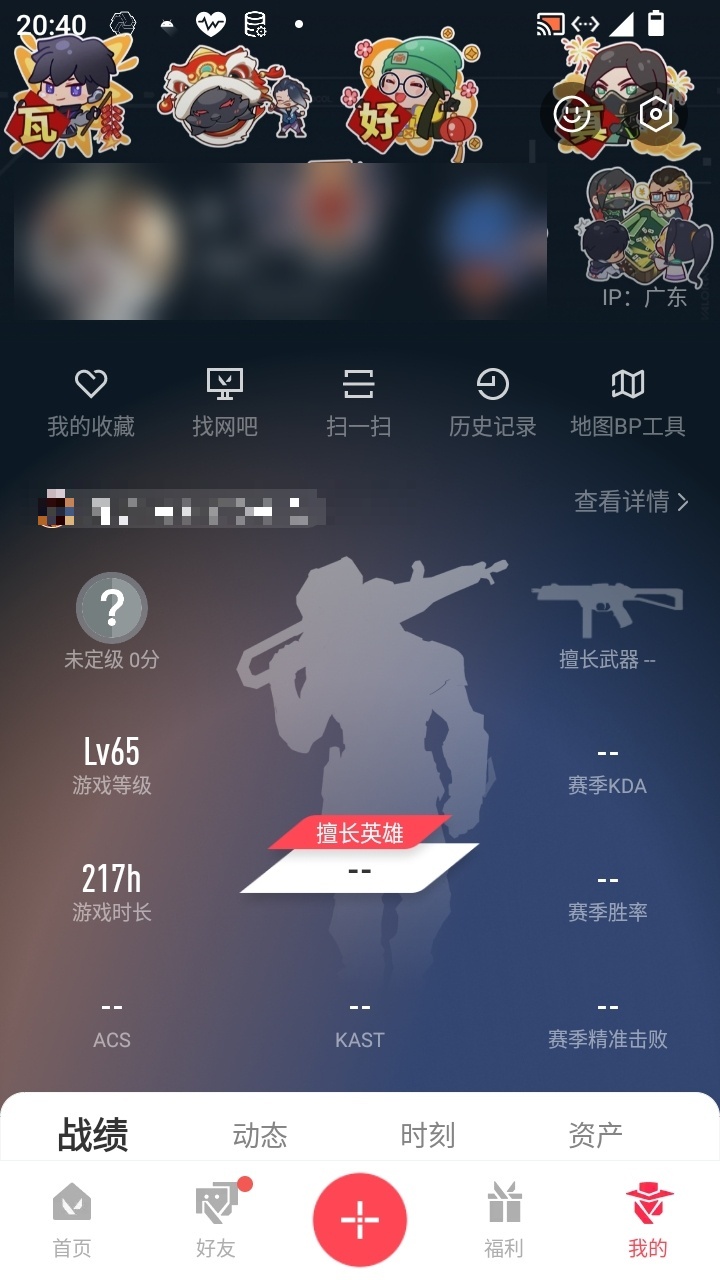Viewport: 720px width, 1280px height.
Task: Open the 福利 benefits tab
Action: (x=504, y=1220)
